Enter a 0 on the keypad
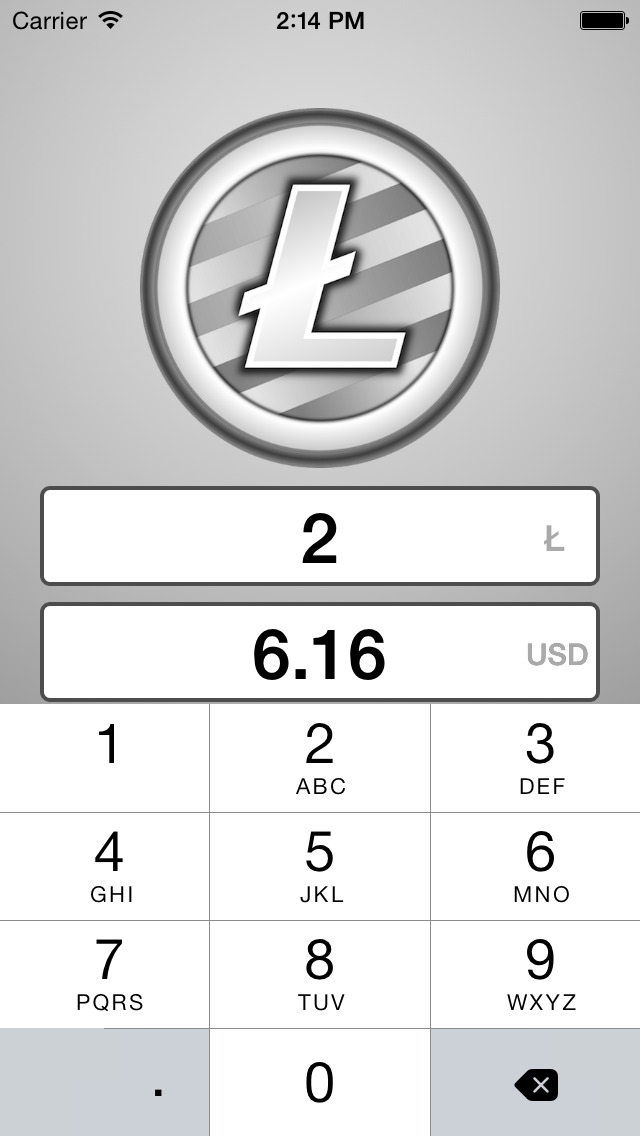 point(320,1082)
